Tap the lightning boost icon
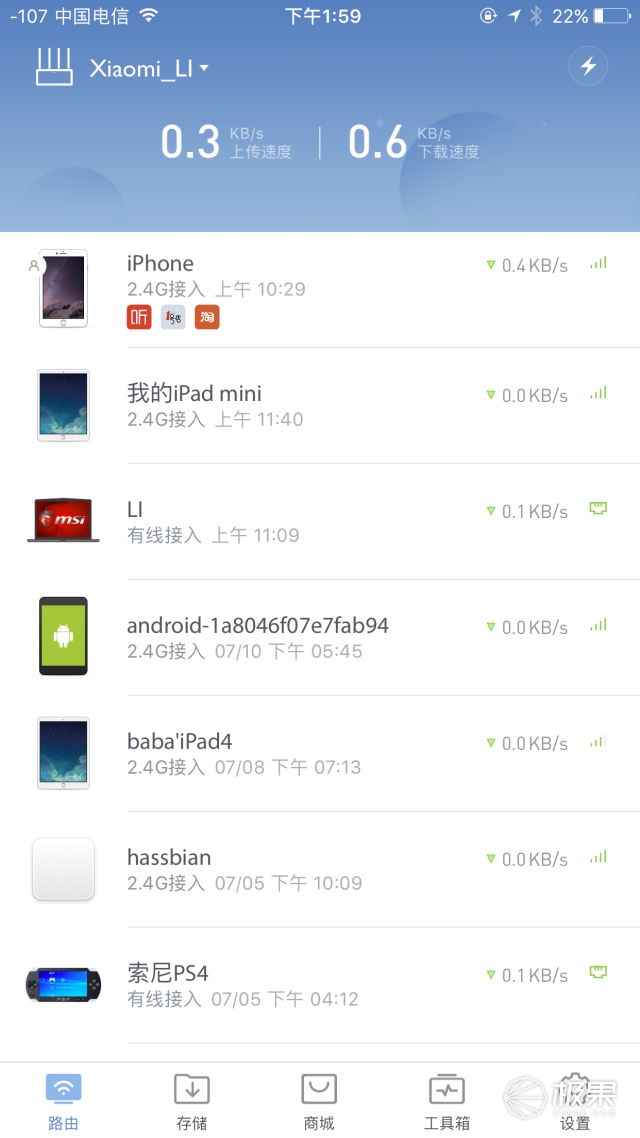 [588, 66]
